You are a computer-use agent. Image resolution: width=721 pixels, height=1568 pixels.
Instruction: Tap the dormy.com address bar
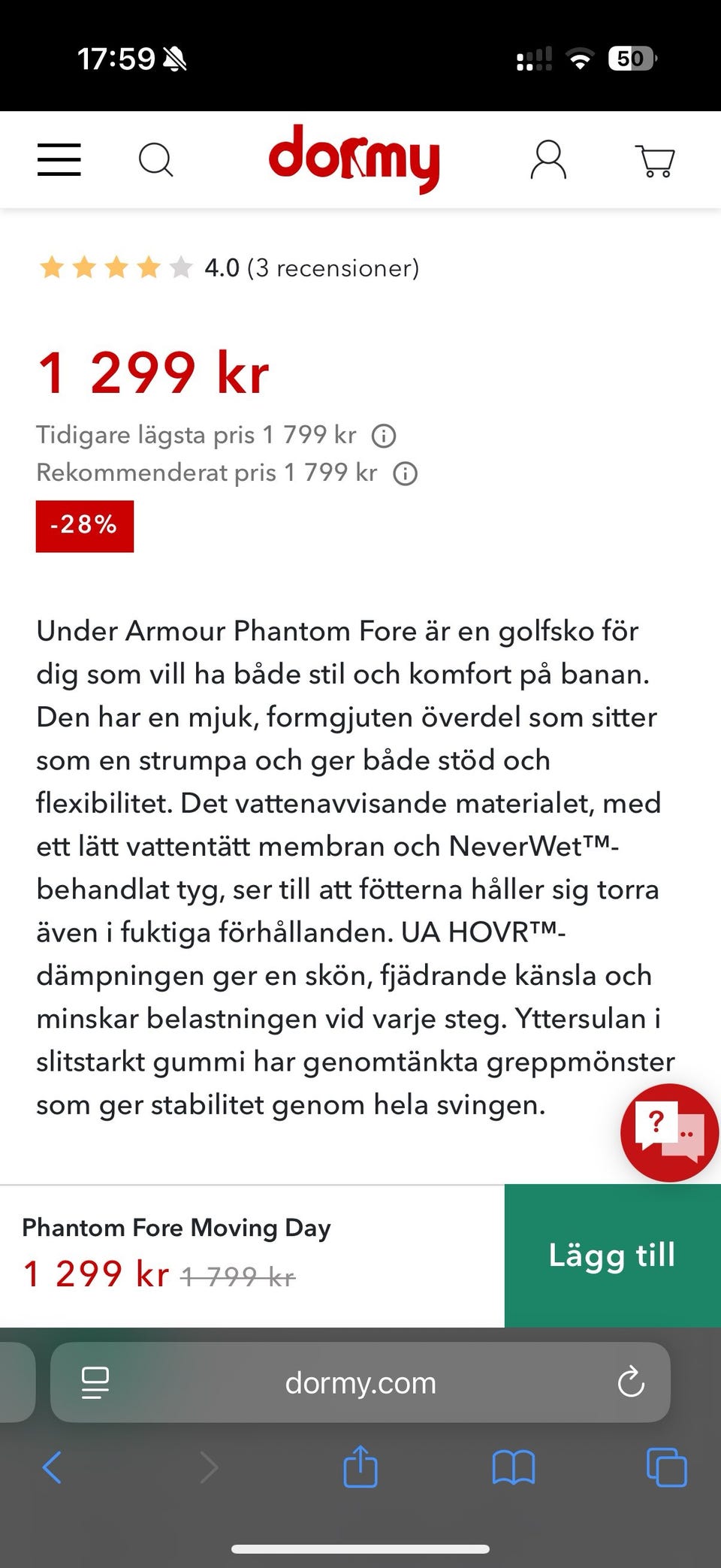click(x=360, y=1383)
